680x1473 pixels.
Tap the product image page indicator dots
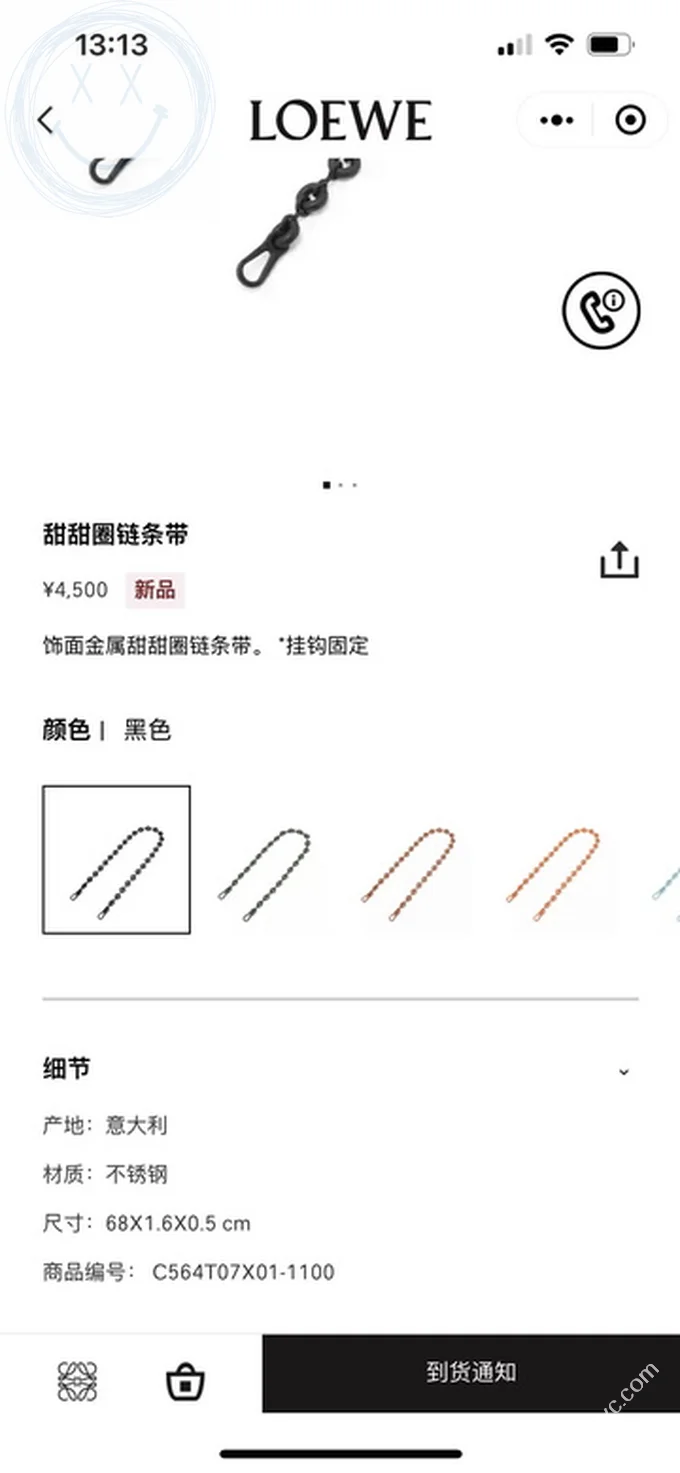(x=340, y=485)
